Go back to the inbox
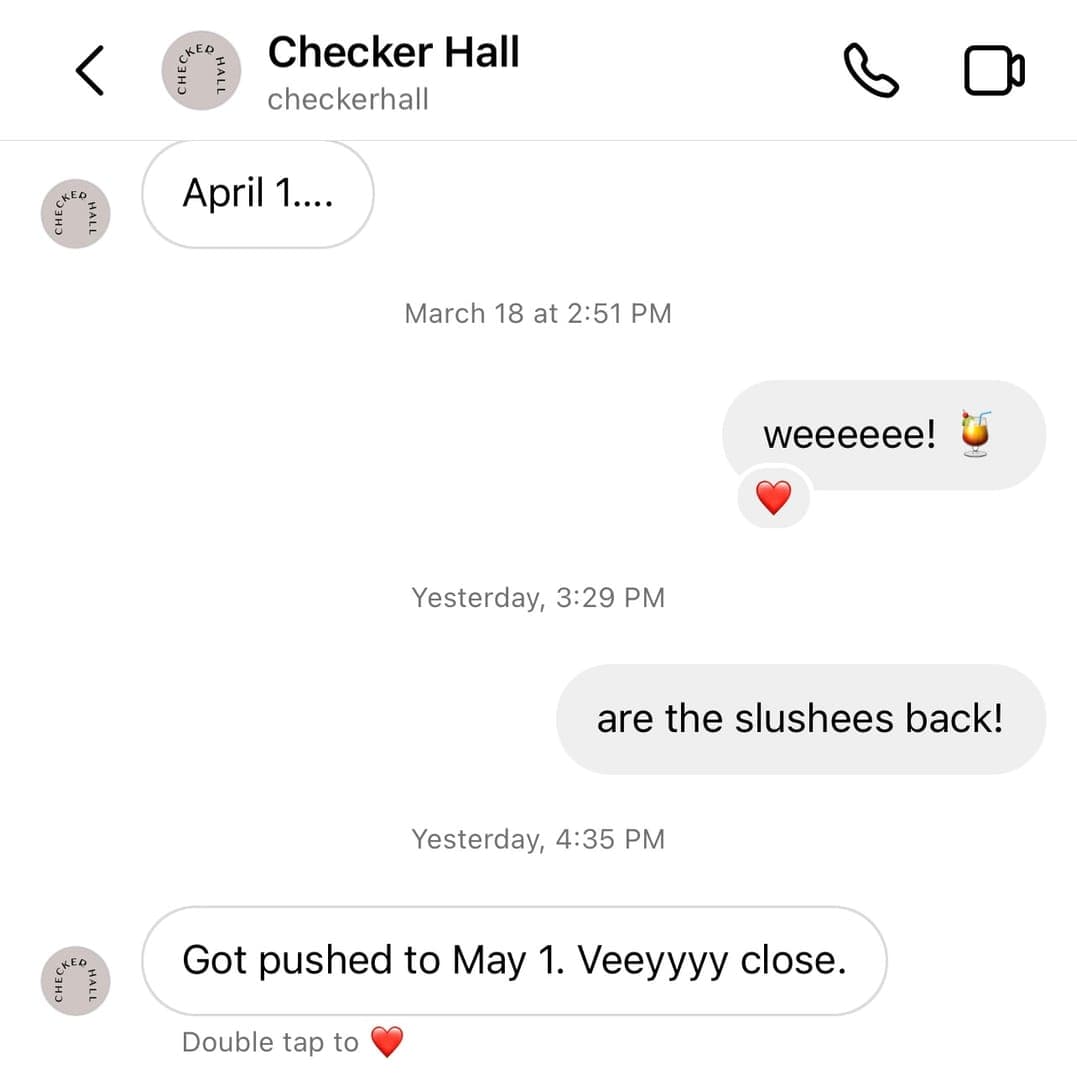Image resolution: width=1077 pixels, height=1080 pixels. coord(90,71)
